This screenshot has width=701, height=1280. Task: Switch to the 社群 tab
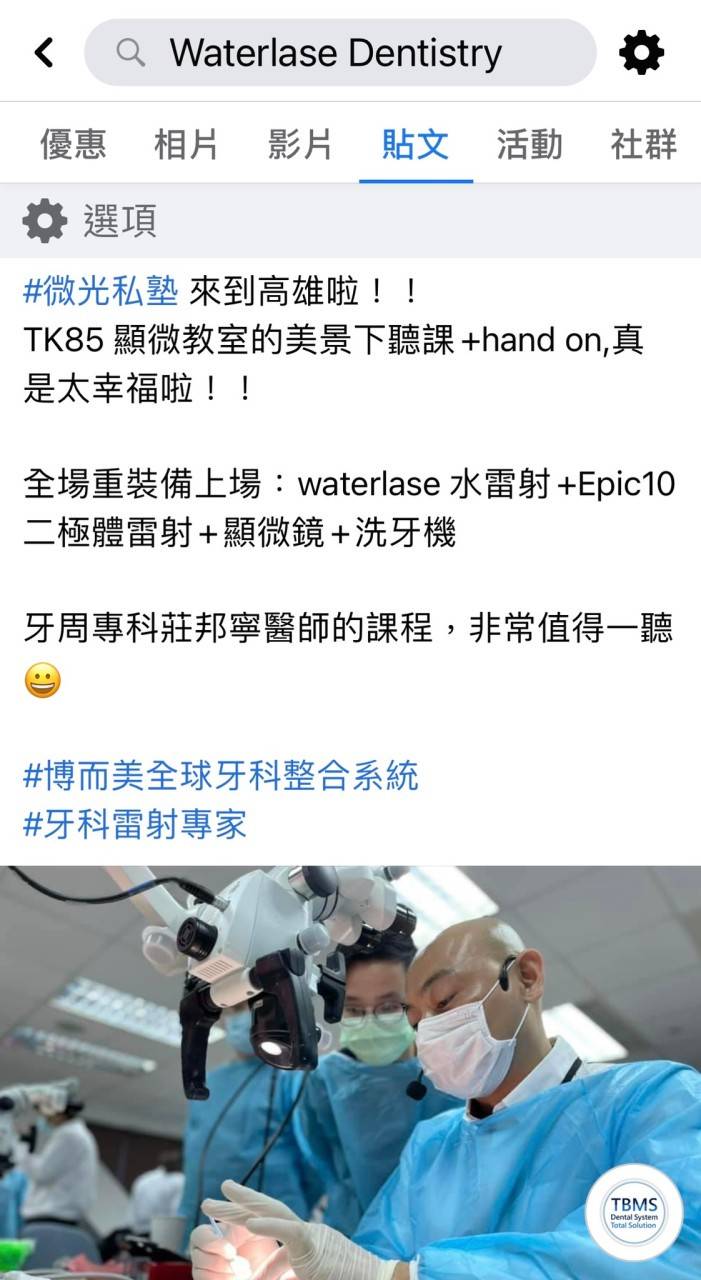[643, 144]
